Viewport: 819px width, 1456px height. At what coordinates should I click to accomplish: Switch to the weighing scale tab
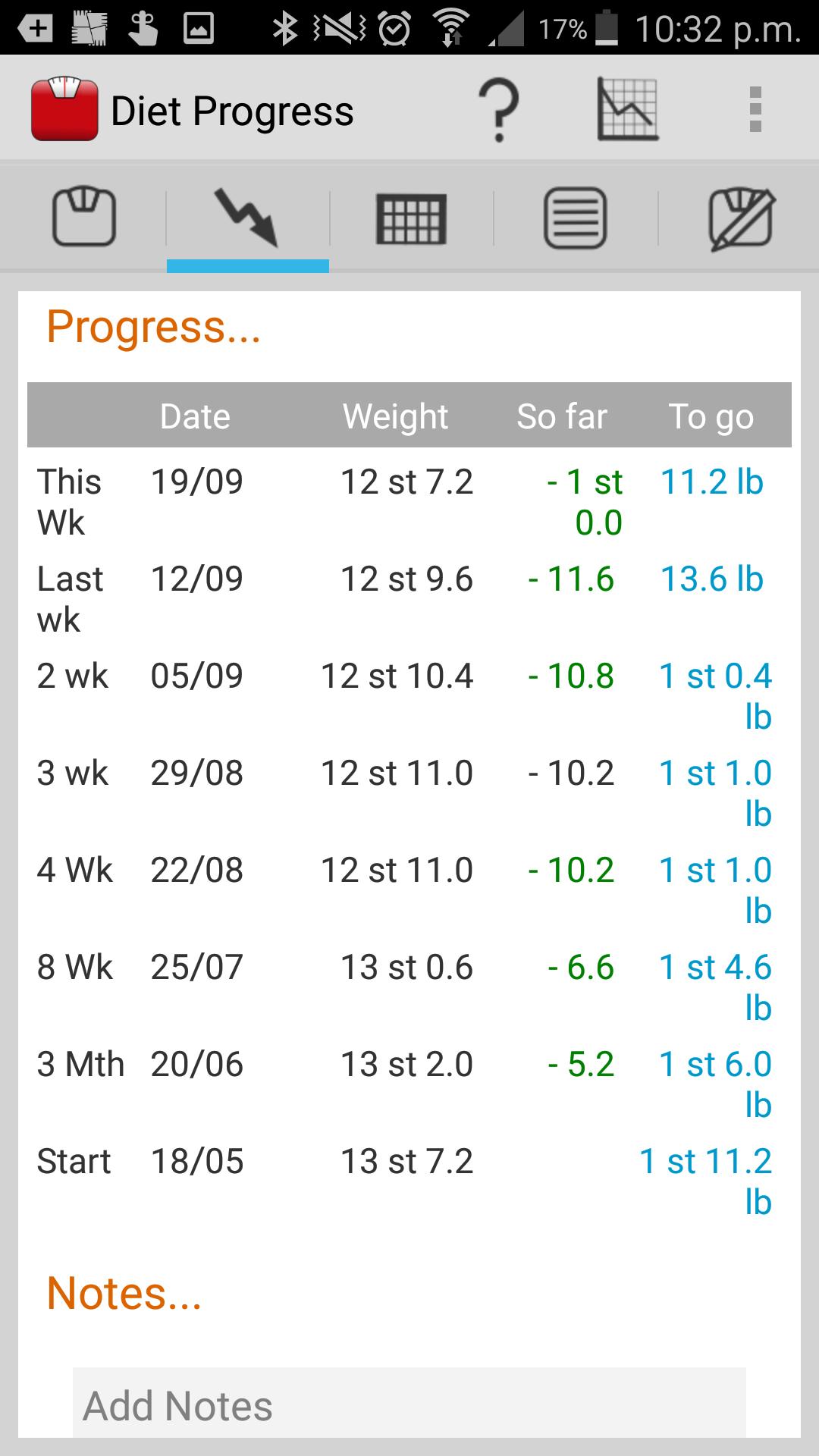coord(83,218)
